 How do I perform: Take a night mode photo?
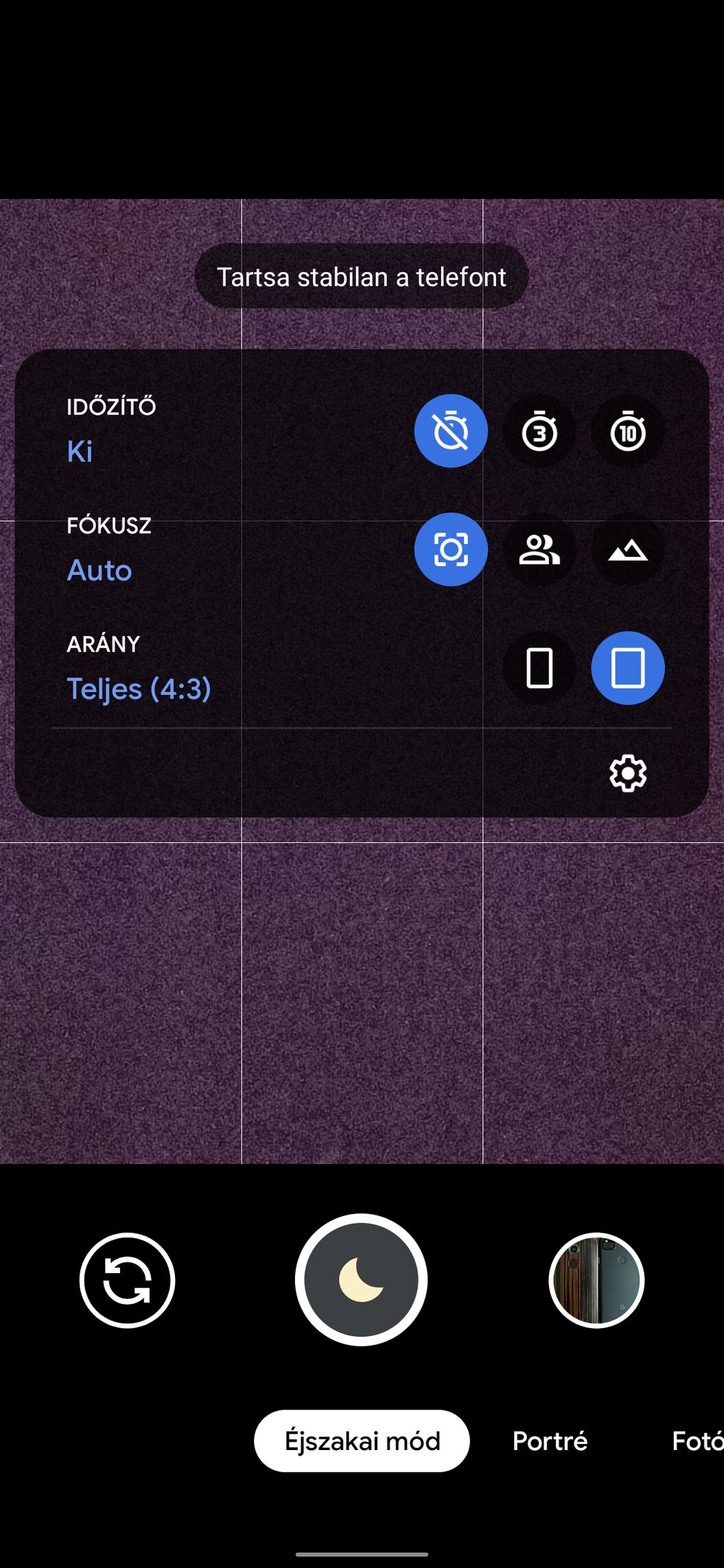tap(362, 1280)
